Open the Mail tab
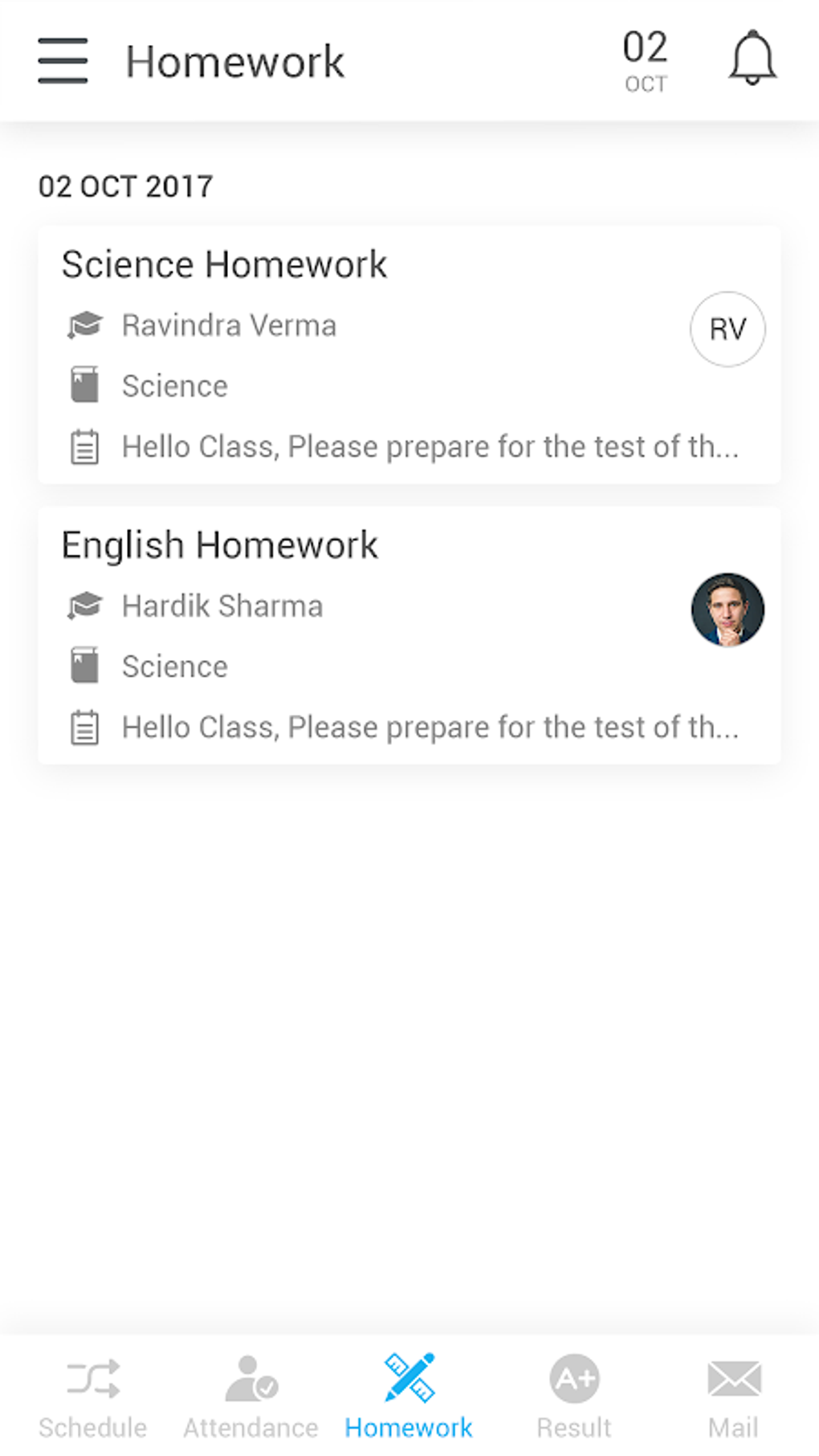819x1456 pixels. pos(734,1397)
